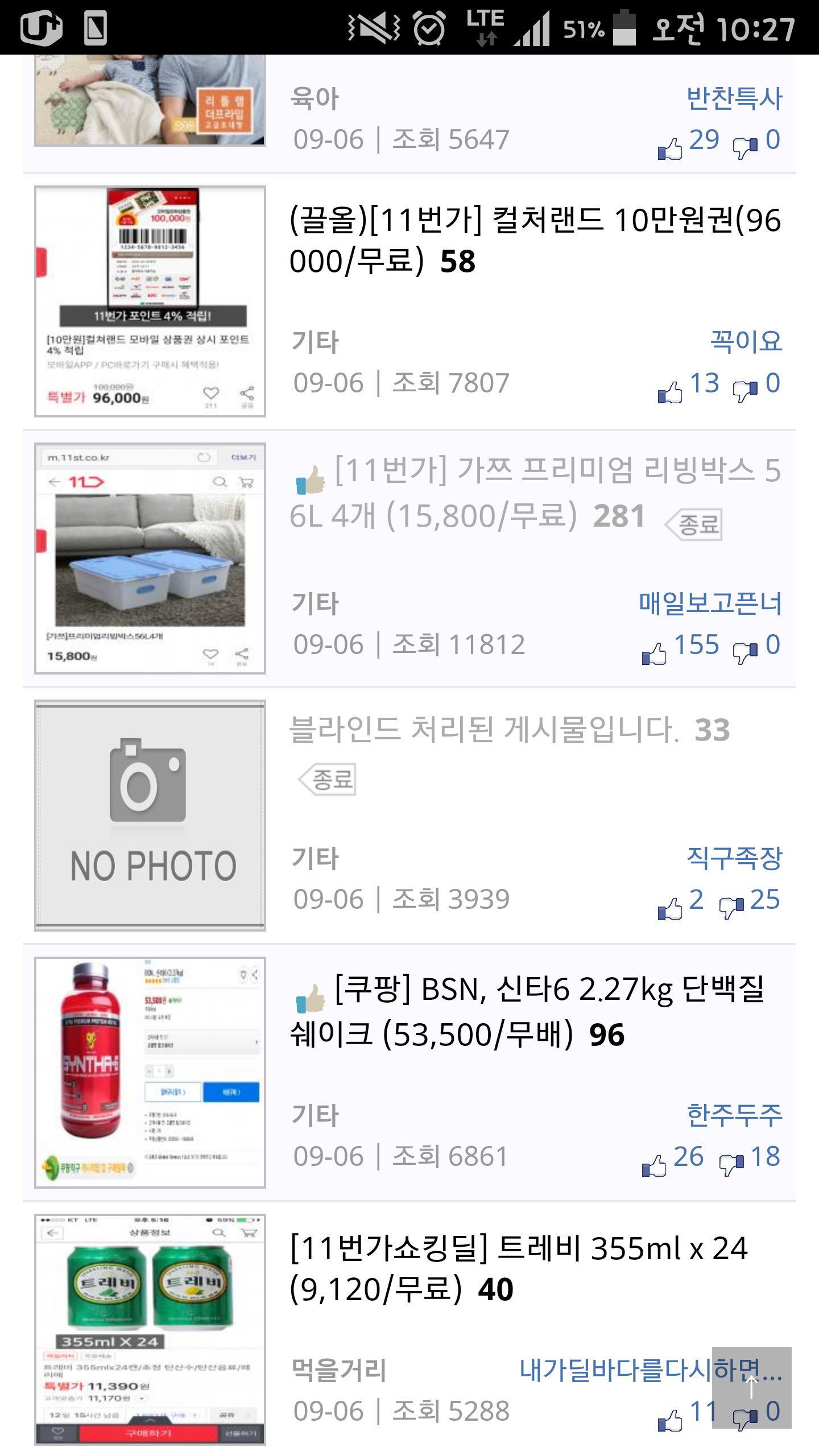Tap the living box product thumbnail
The width and height of the screenshot is (819, 1456).
(x=150, y=559)
